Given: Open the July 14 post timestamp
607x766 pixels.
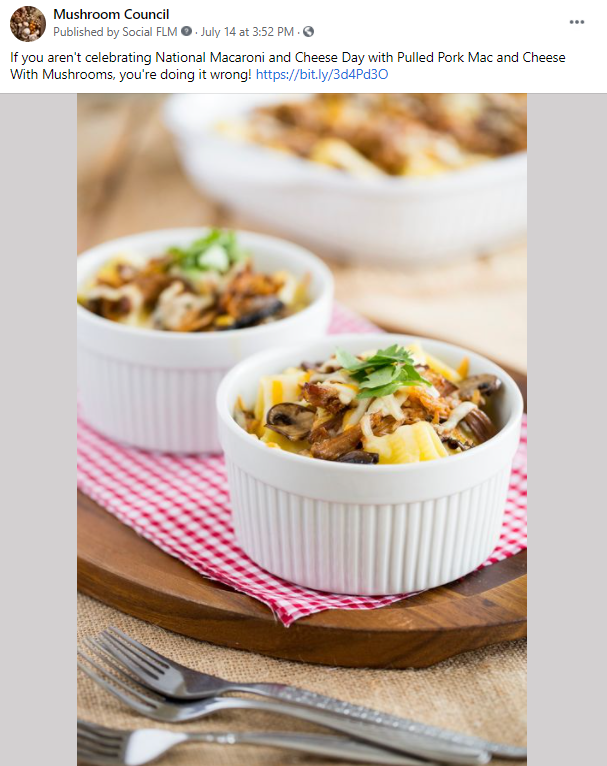Looking at the screenshot, I should (248, 32).
